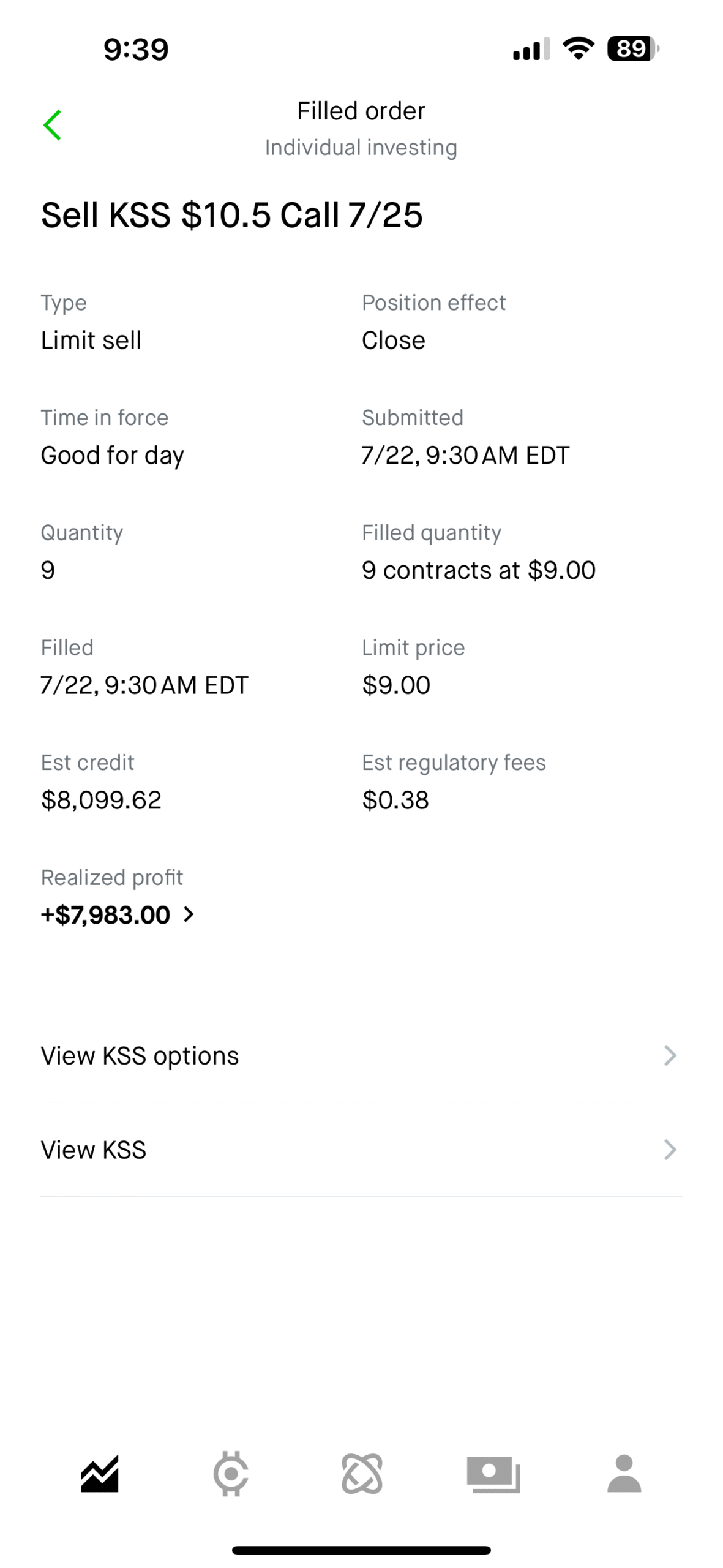Switch to the cash tab
Viewport: 723px width, 1568px height.
tap(493, 1473)
